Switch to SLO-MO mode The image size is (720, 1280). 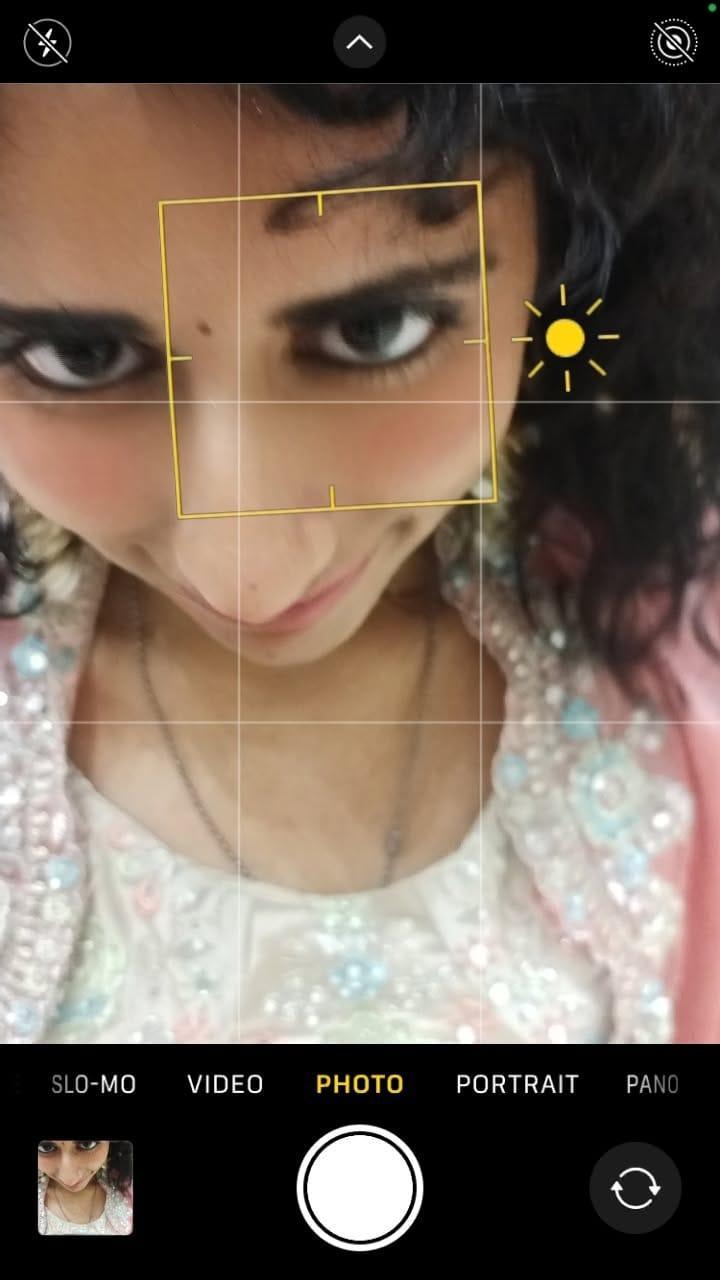[x=93, y=1084]
